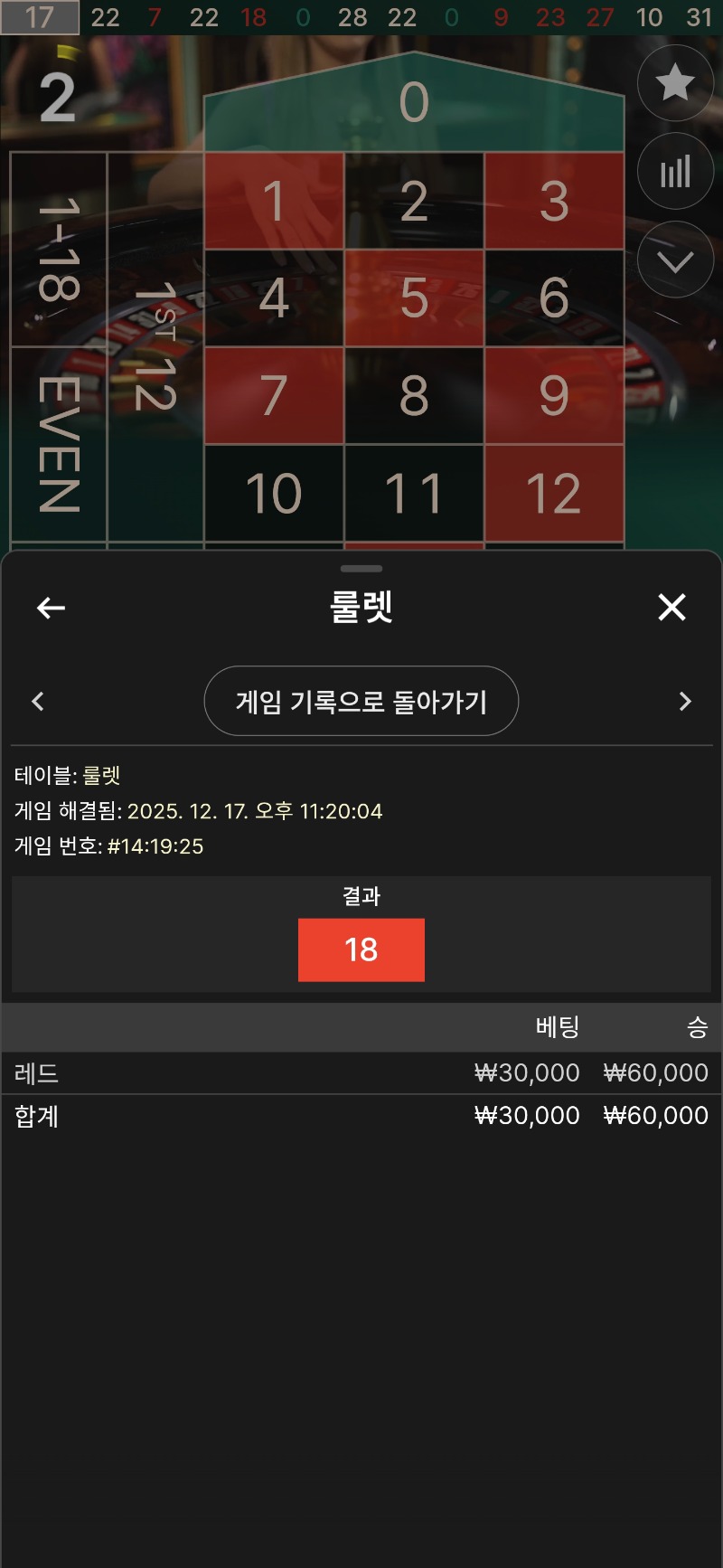Image resolution: width=723 pixels, height=1568 pixels.
Task: Select the EVEN bet area
Action: click(58, 444)
